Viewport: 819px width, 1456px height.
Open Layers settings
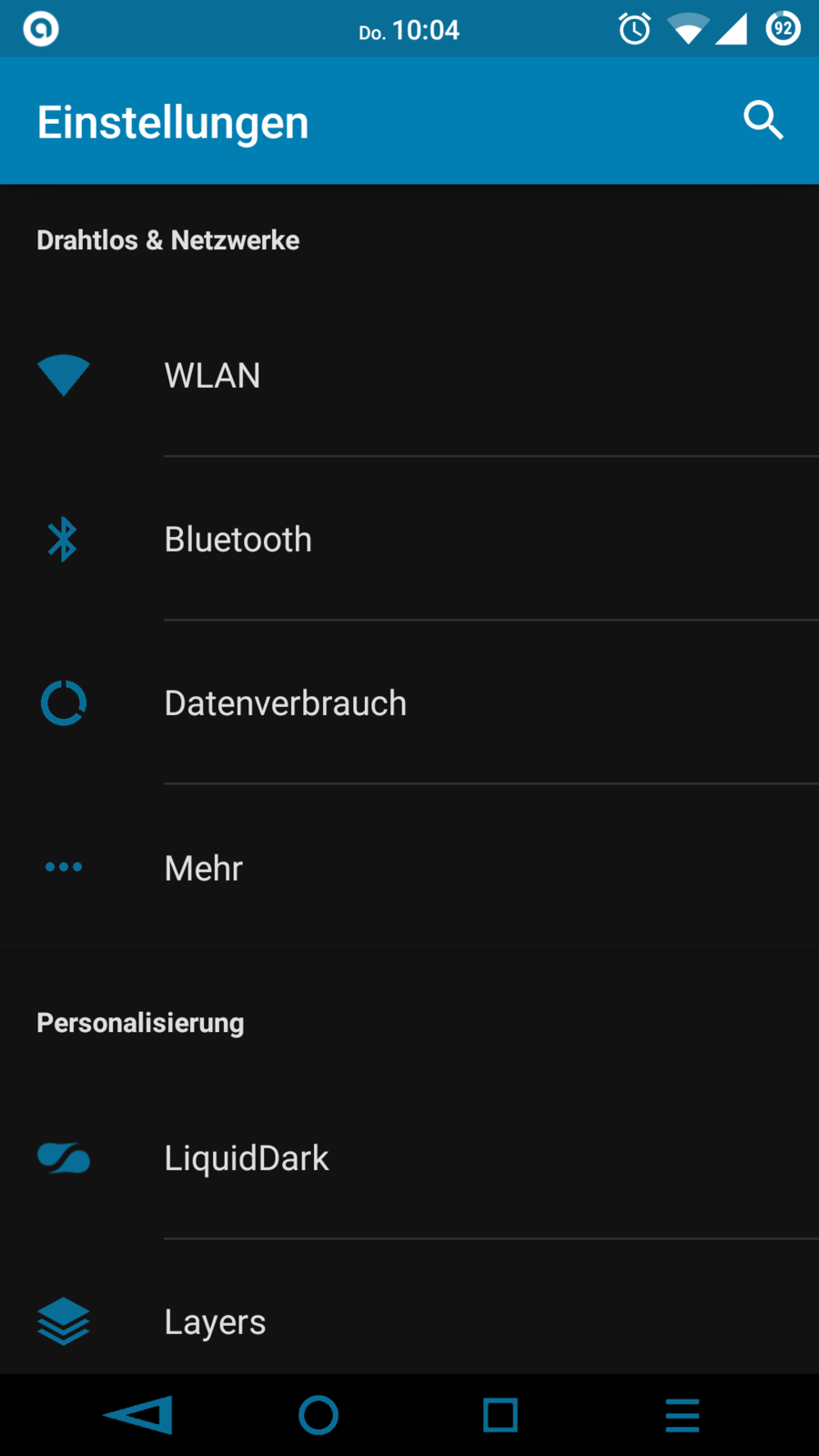pyautogui.click(x=409, y=1321)
